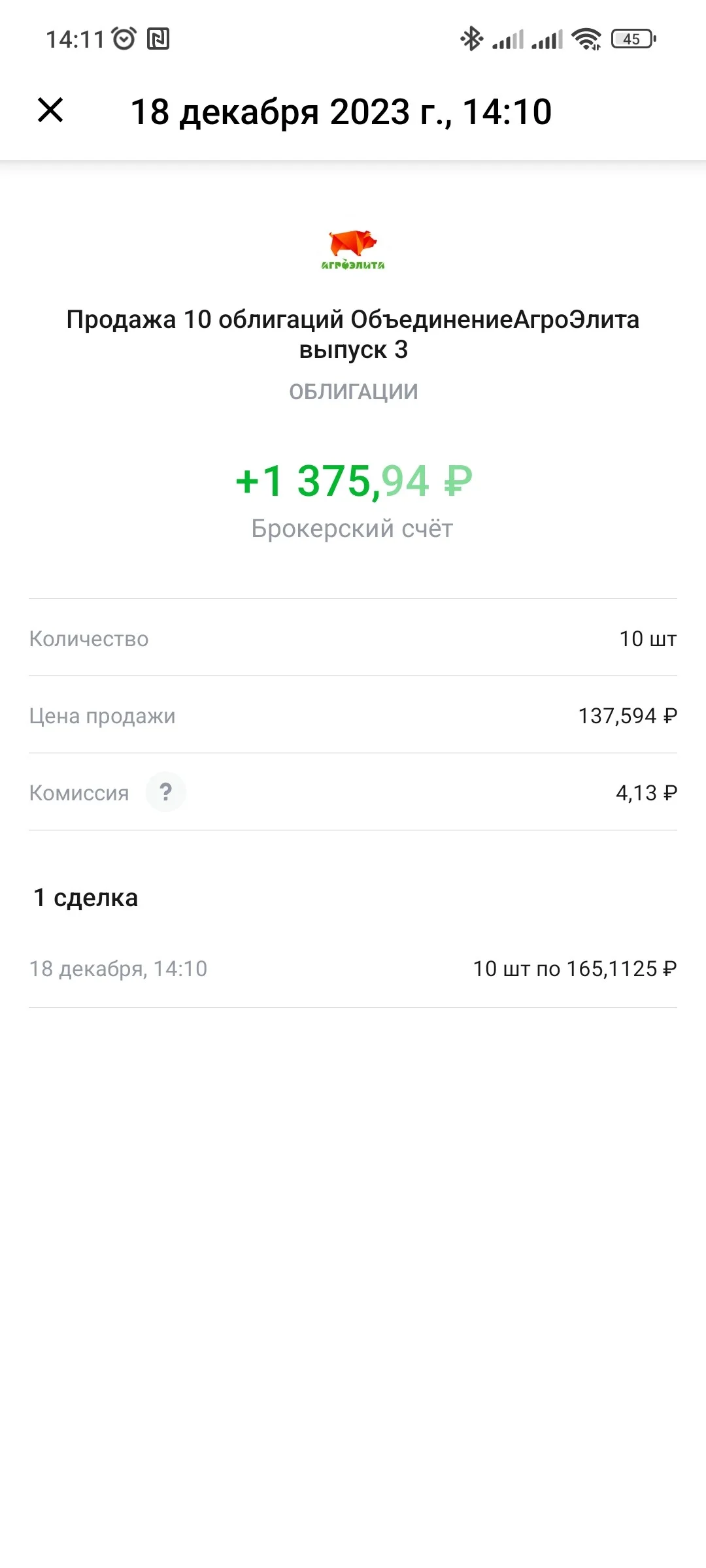Close the transaction details screen
Viewport: 706px width, 1568px height.
point(50,110)
